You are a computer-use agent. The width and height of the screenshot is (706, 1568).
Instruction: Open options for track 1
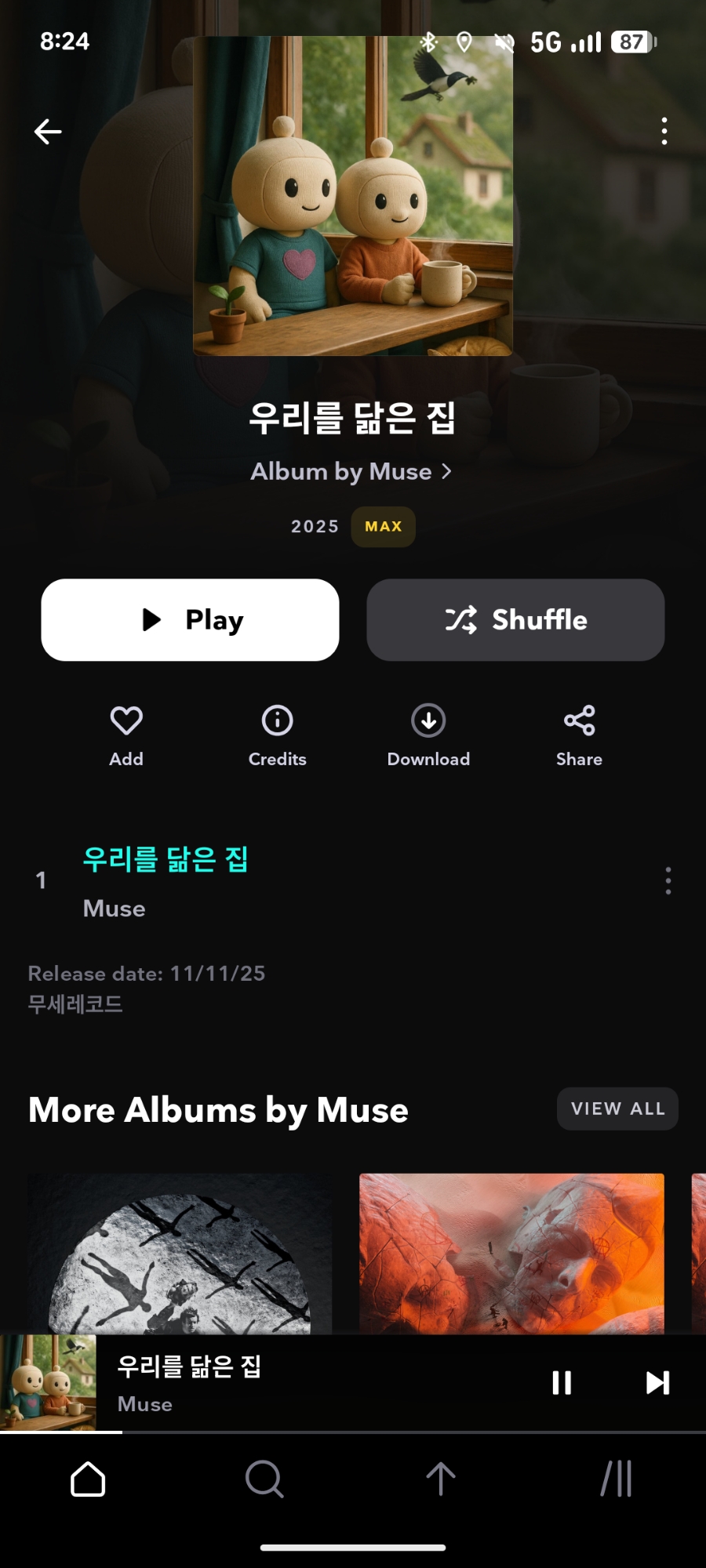668,881
